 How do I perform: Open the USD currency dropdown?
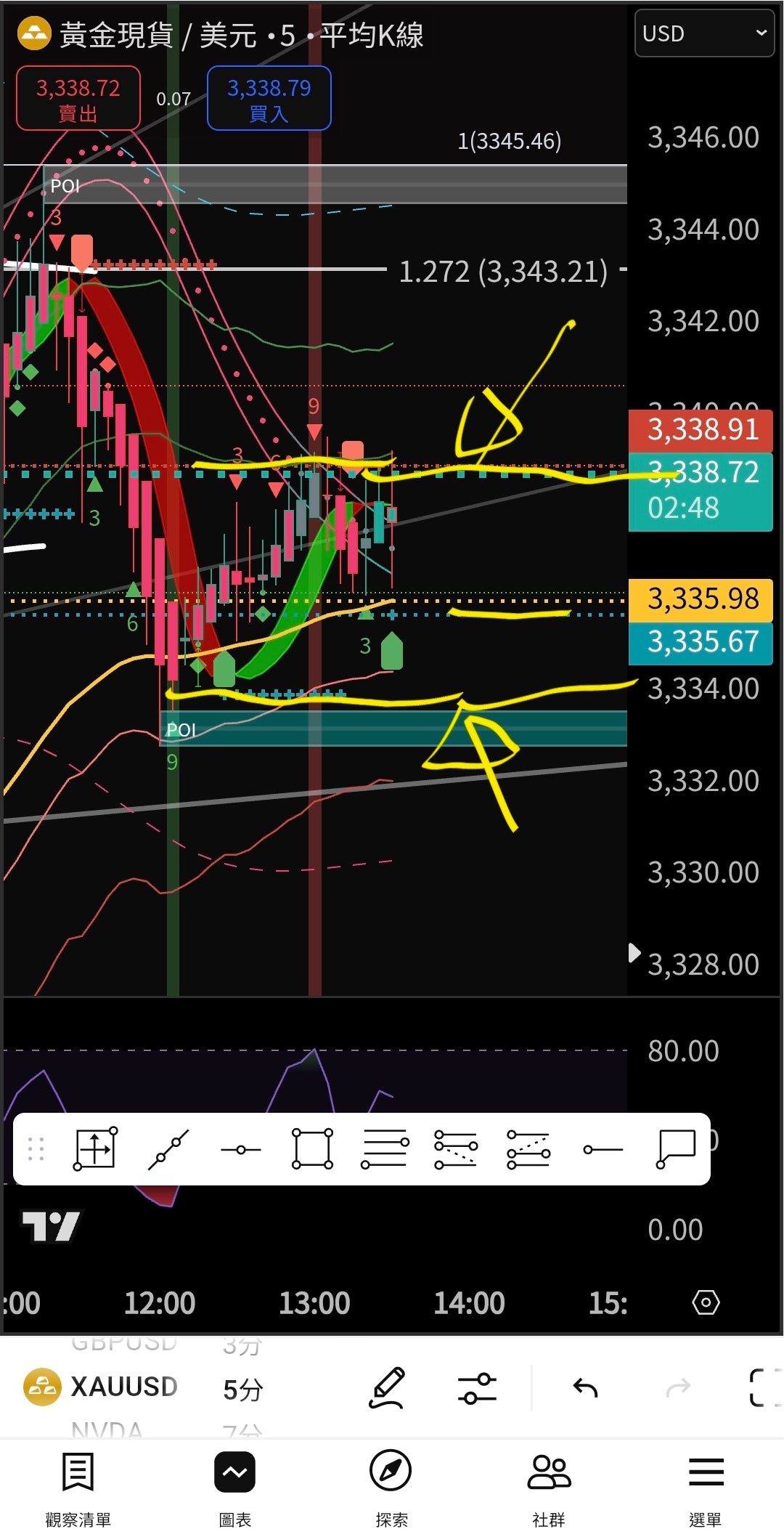pyautogui.click(x=703, y=33)
